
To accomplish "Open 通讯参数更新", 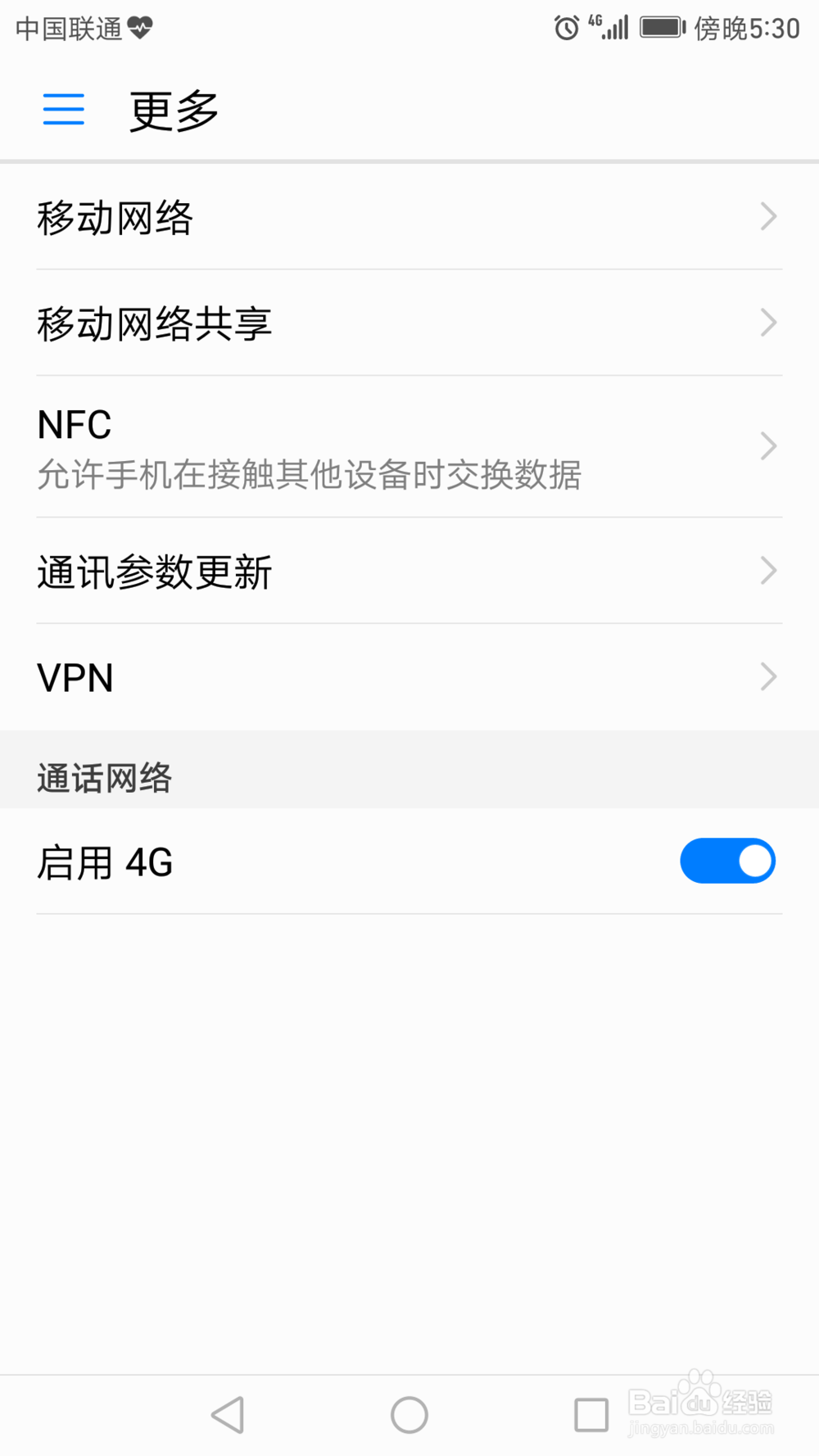I will point(408,572).
